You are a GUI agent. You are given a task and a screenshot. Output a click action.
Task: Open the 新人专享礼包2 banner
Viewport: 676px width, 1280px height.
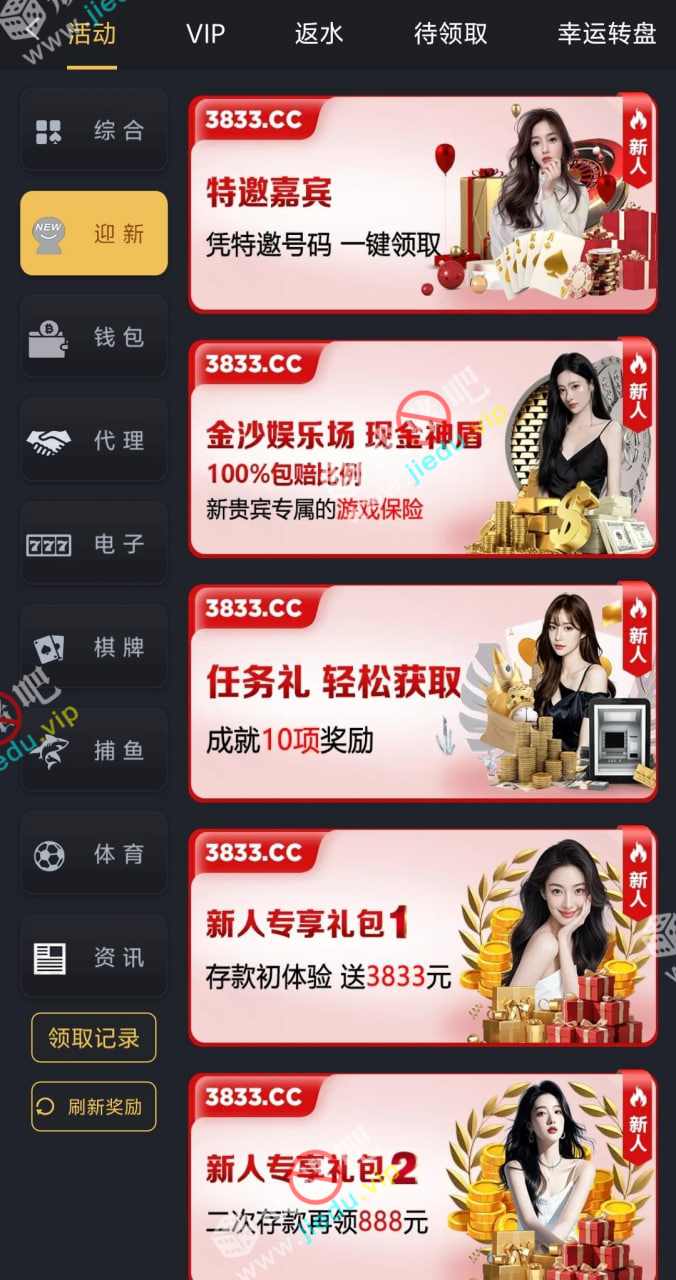(x=422, y=1175)
